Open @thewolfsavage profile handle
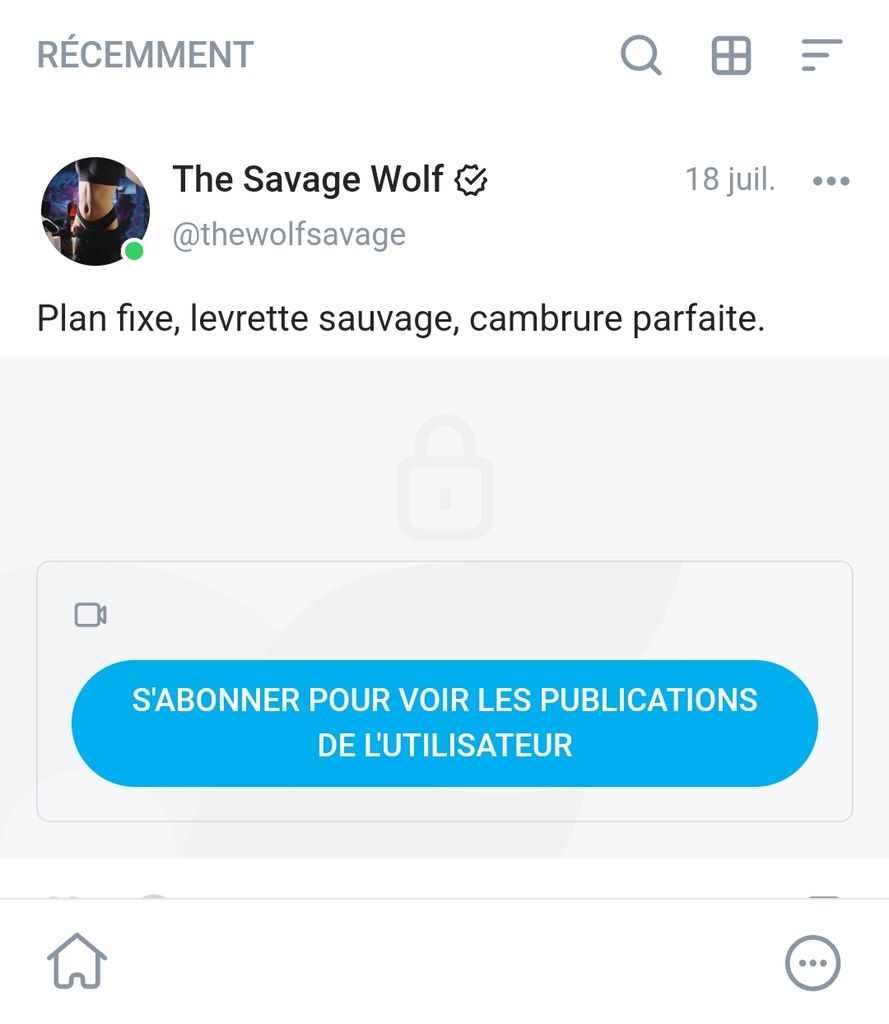The width and height of the screenshot is (889, 1024). pyautogui.click(x=289, y=234)
